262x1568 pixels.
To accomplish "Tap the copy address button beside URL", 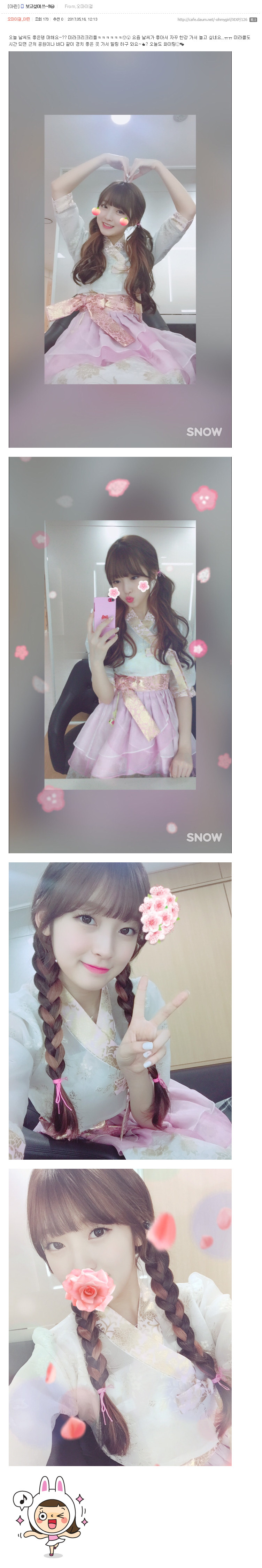I will 253,20.
